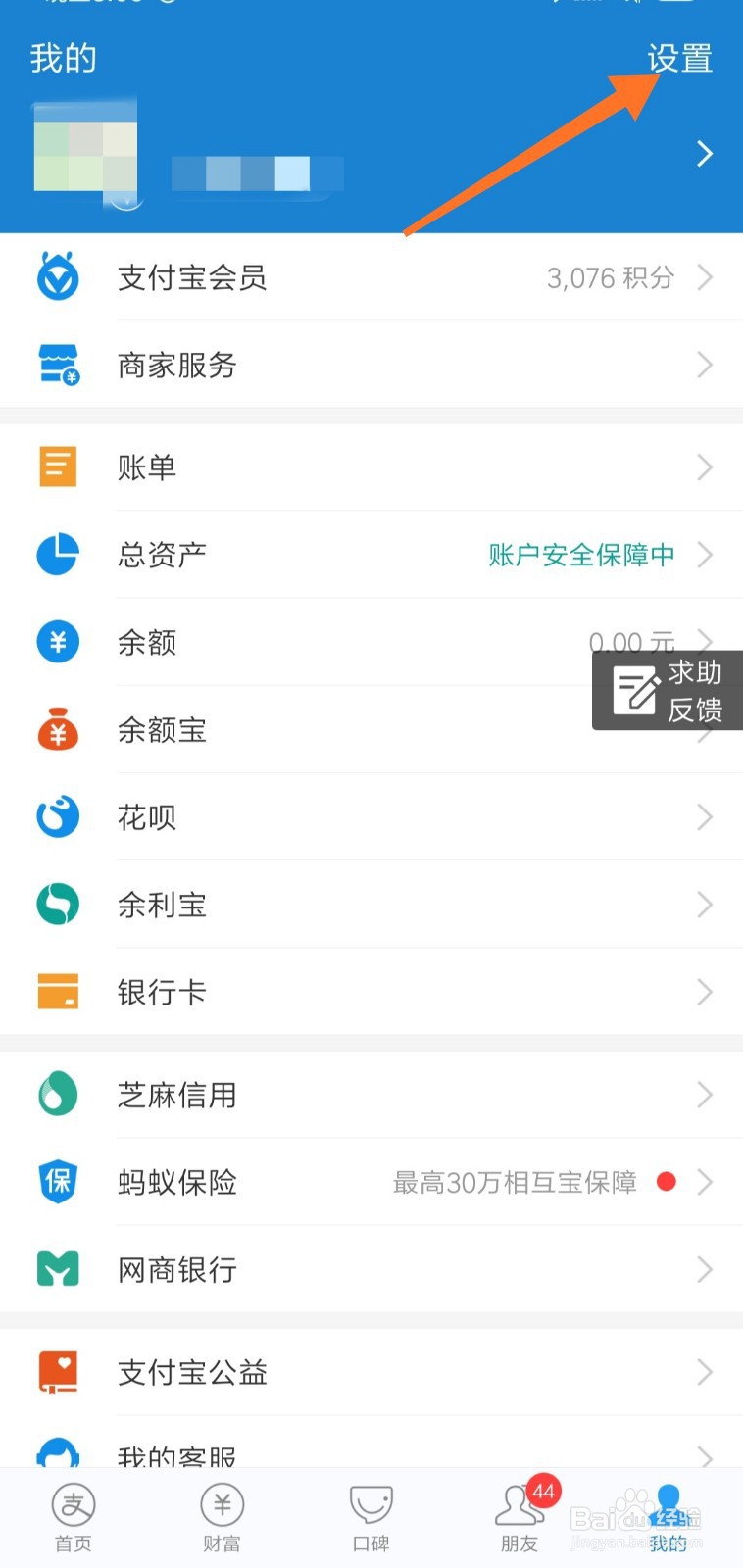Image resolution: width=743 pixels, height=1568 pixels.
Task: Open the orange 银行卡 bank card icon
Action: pyautogui.click(x=57, y=992)
